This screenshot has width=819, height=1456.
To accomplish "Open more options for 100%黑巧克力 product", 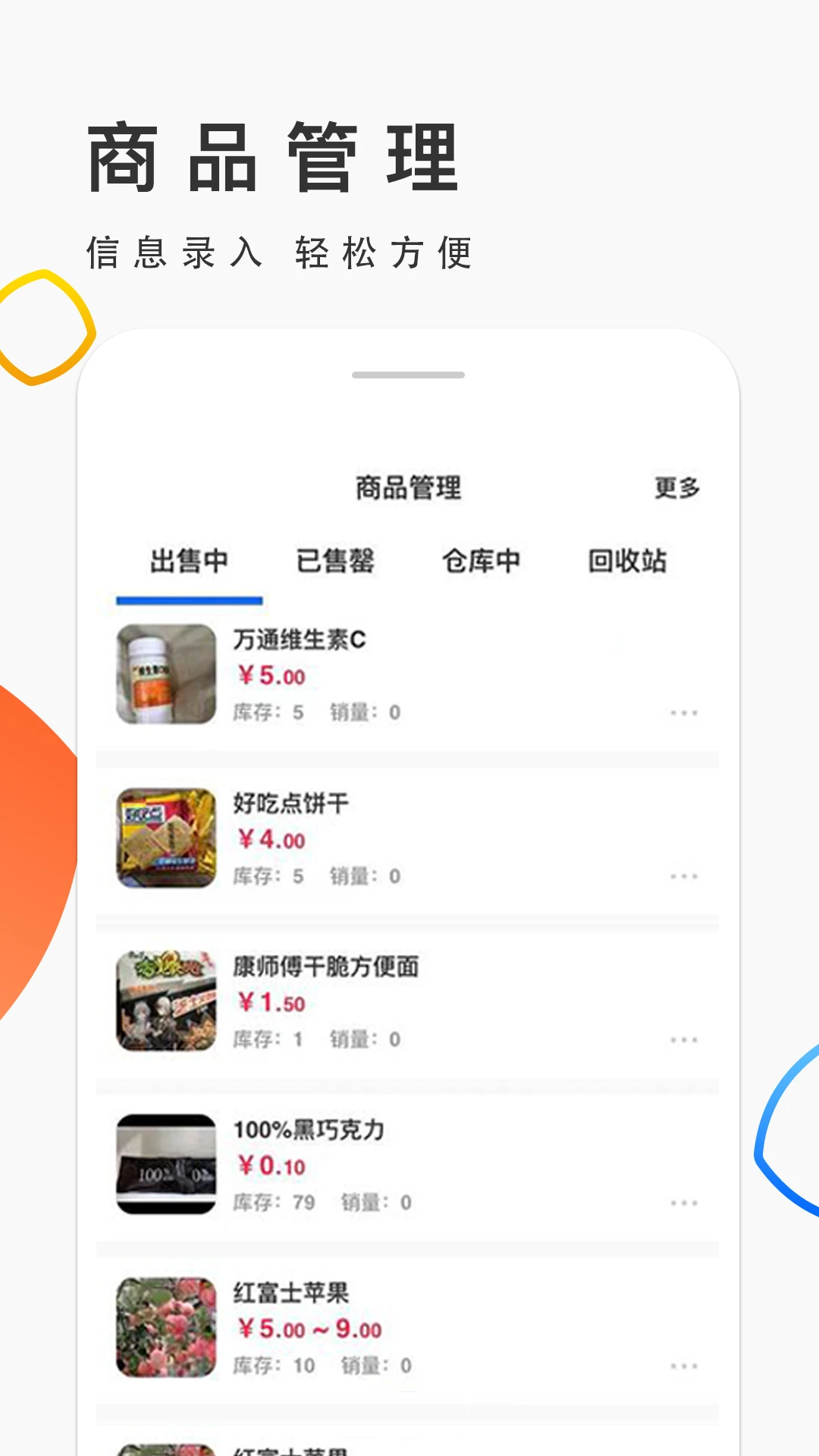I will 683,1202.
